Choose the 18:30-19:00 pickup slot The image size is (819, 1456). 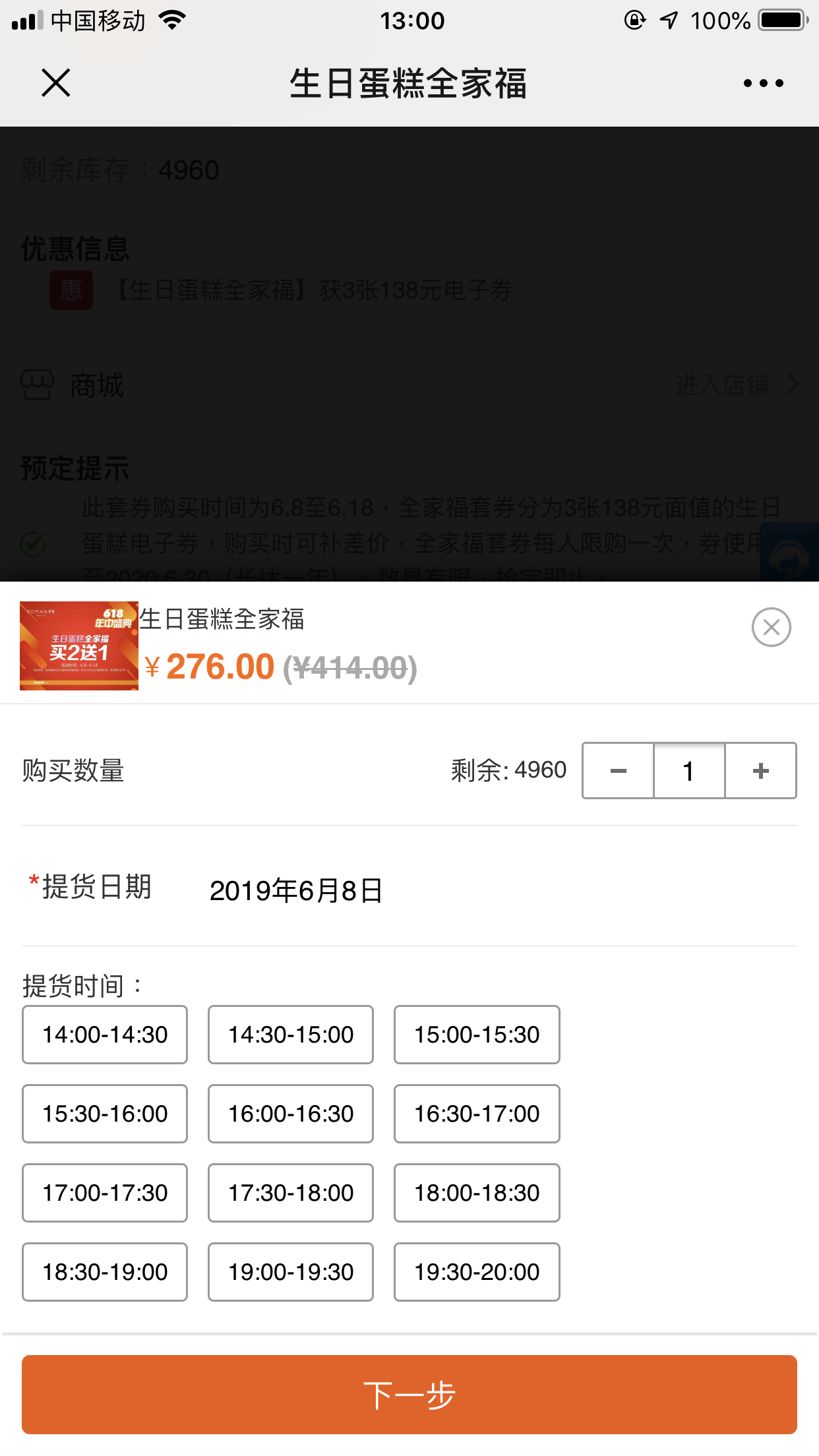pos(105,1272)
